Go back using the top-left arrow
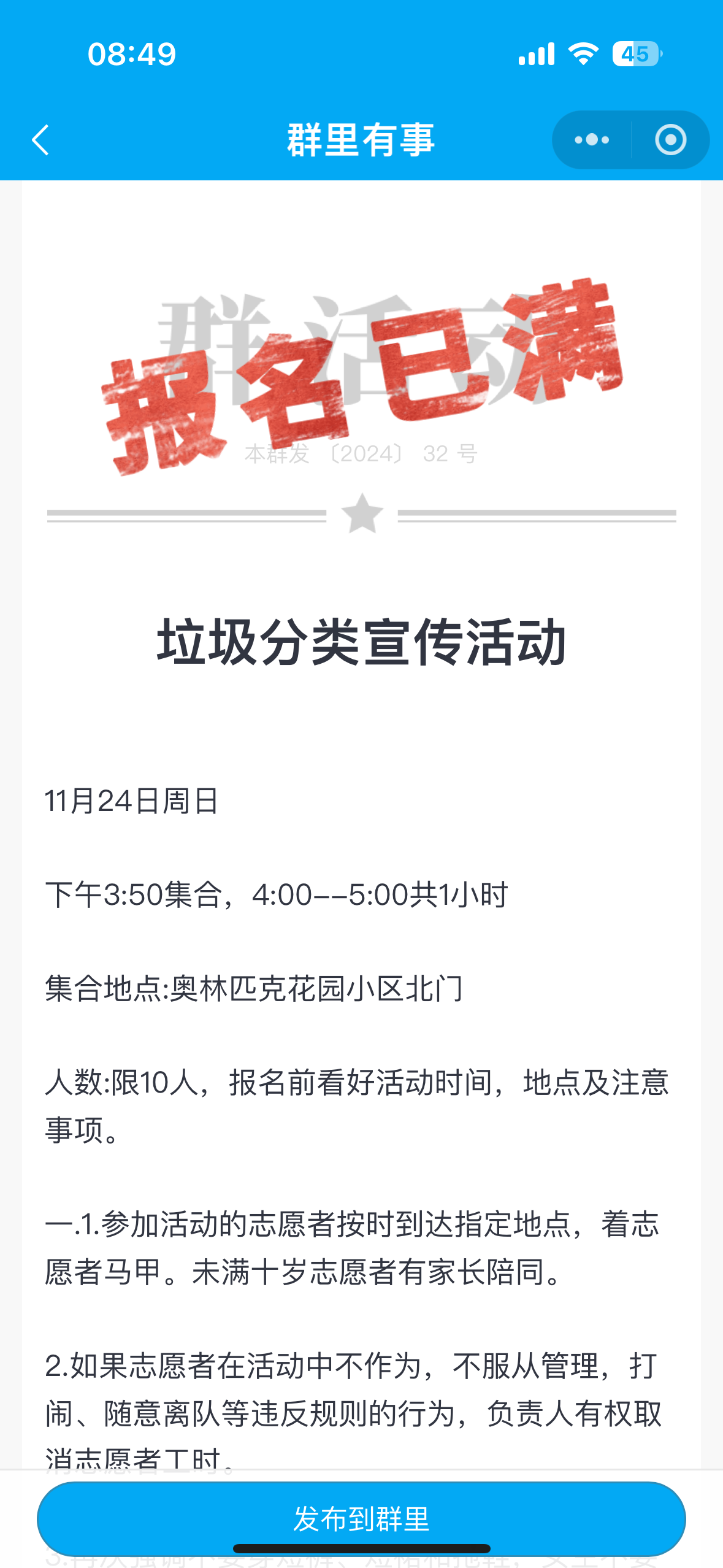Image resolution: width=723 pixels, height=1568 pixels. tap(40, 140)
